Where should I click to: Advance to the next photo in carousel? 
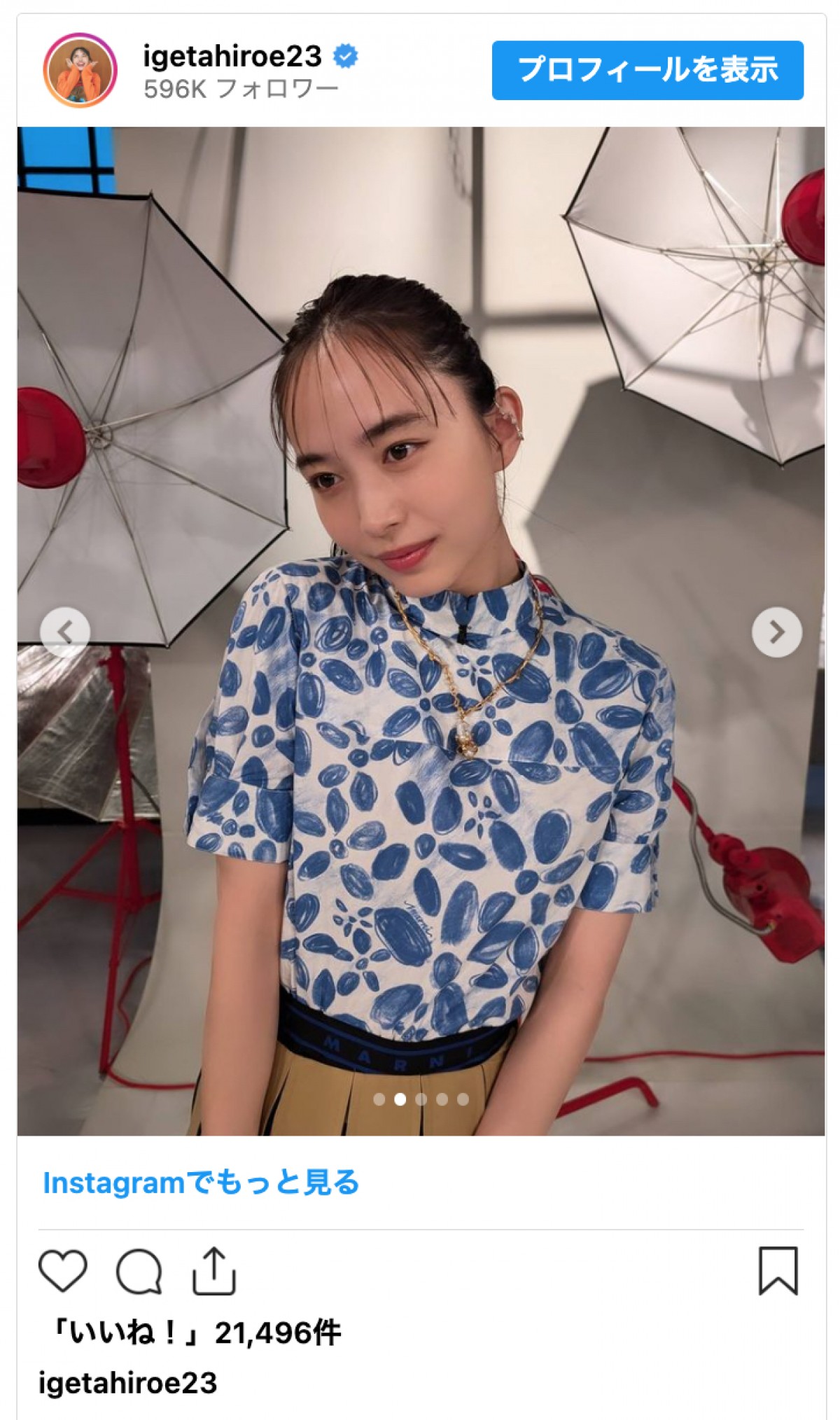coord(776,632)
